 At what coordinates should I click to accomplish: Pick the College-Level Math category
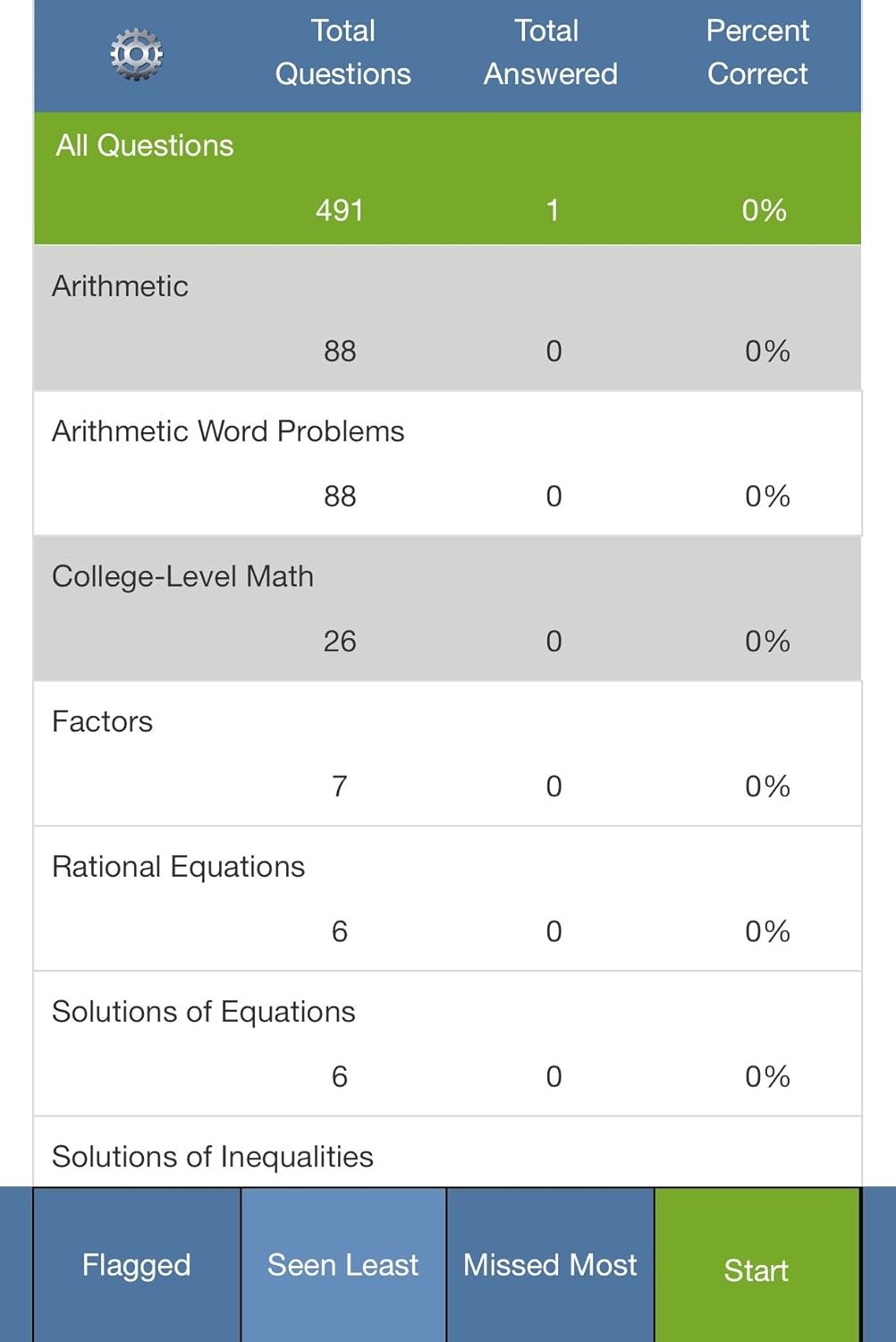coord(447,608)
